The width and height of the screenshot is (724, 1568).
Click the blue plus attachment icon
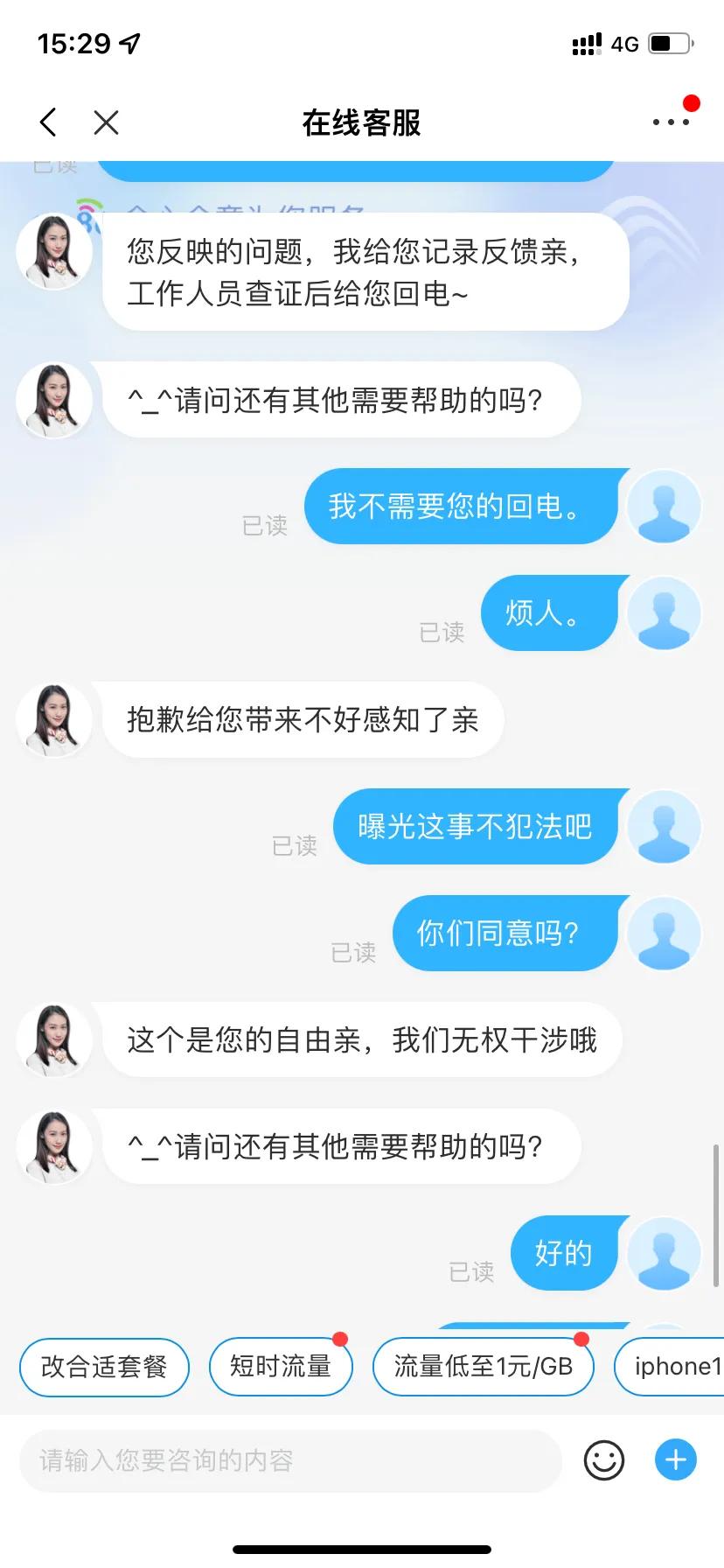click(674, 1459)
